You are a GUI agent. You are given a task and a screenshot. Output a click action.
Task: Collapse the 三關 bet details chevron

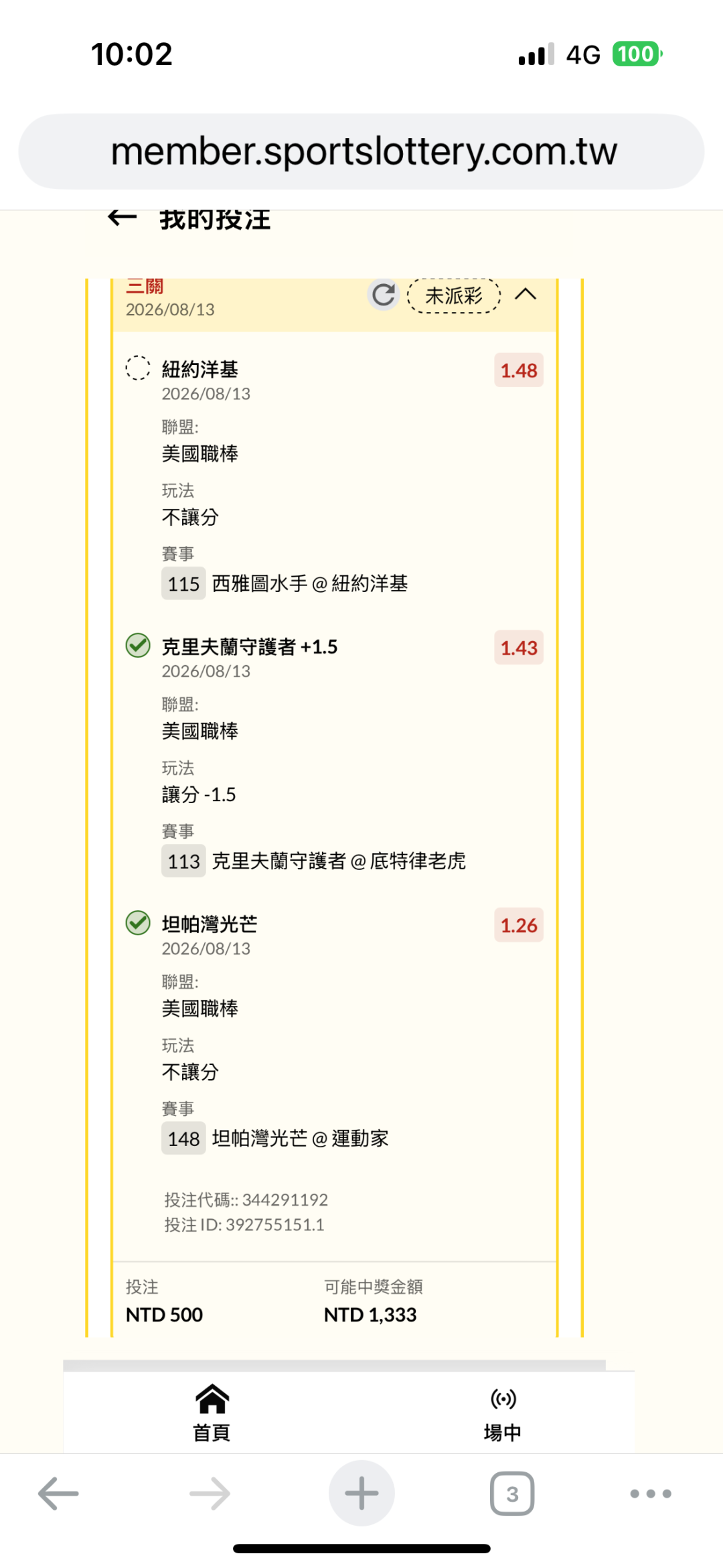pyautogui.click(x=526, y=294)
